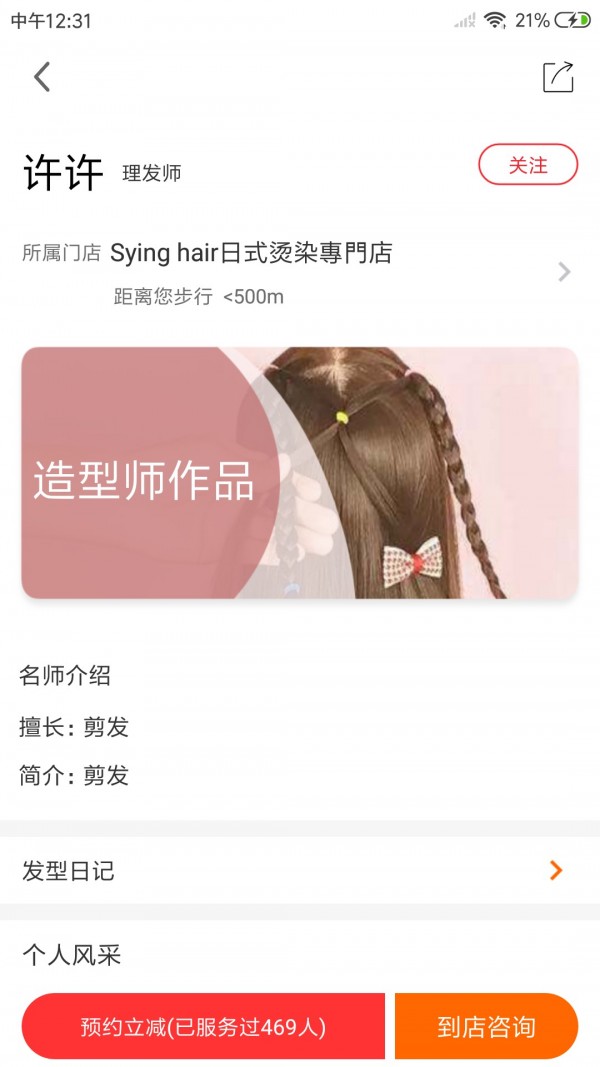Open the 发型日记 row
The image size is (600, 1067).
coord(300,871)
